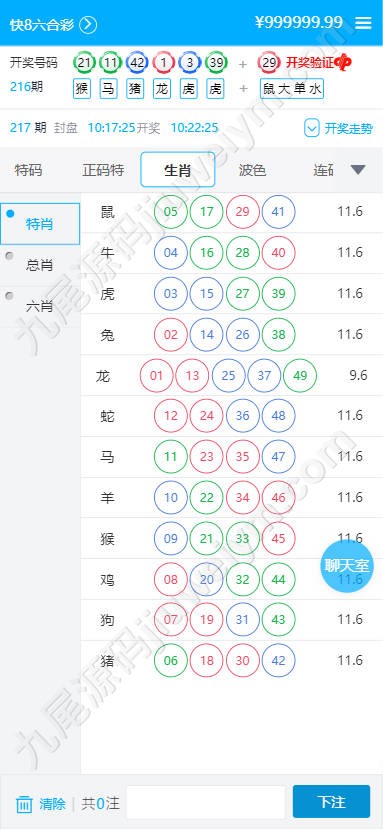Choose the 龙 zodiac row with odds 9.6

click(x=232, y=375)
